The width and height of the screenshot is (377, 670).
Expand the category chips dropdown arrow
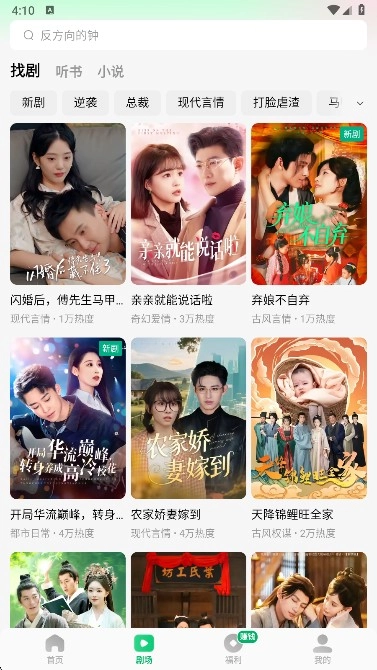click(360, 103)
